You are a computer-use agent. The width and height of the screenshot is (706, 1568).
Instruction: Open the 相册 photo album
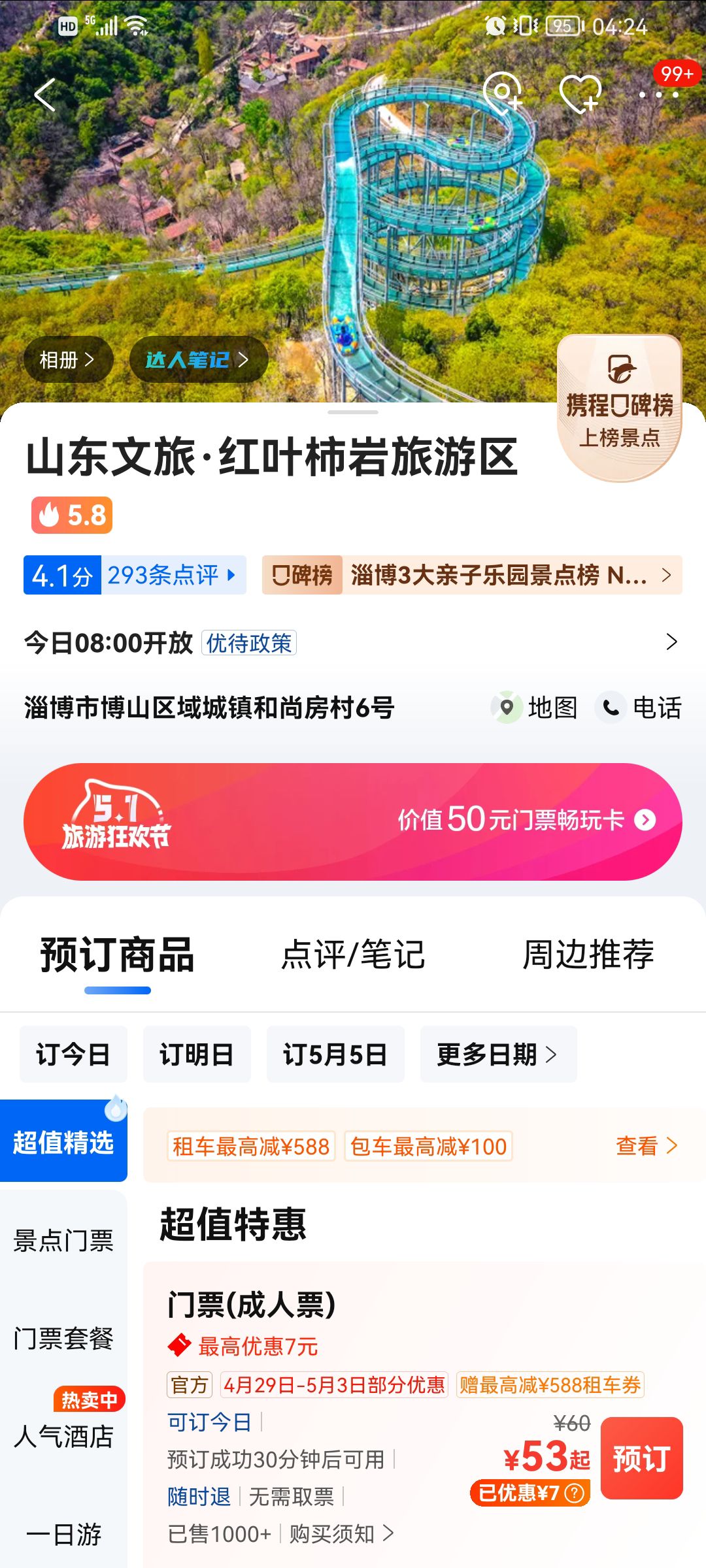(x=68, y=359)
